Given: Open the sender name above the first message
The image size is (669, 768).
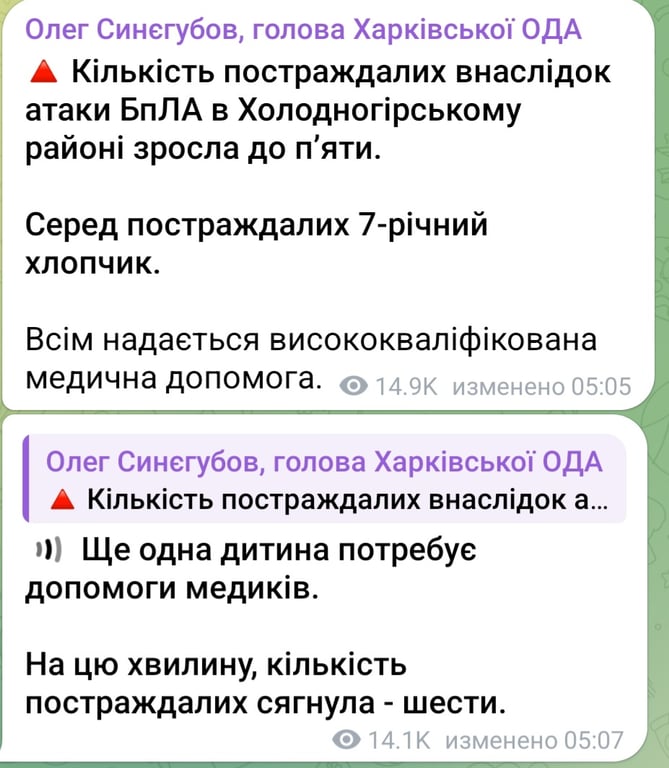Looking at the screenshot, I should point(301,31).
